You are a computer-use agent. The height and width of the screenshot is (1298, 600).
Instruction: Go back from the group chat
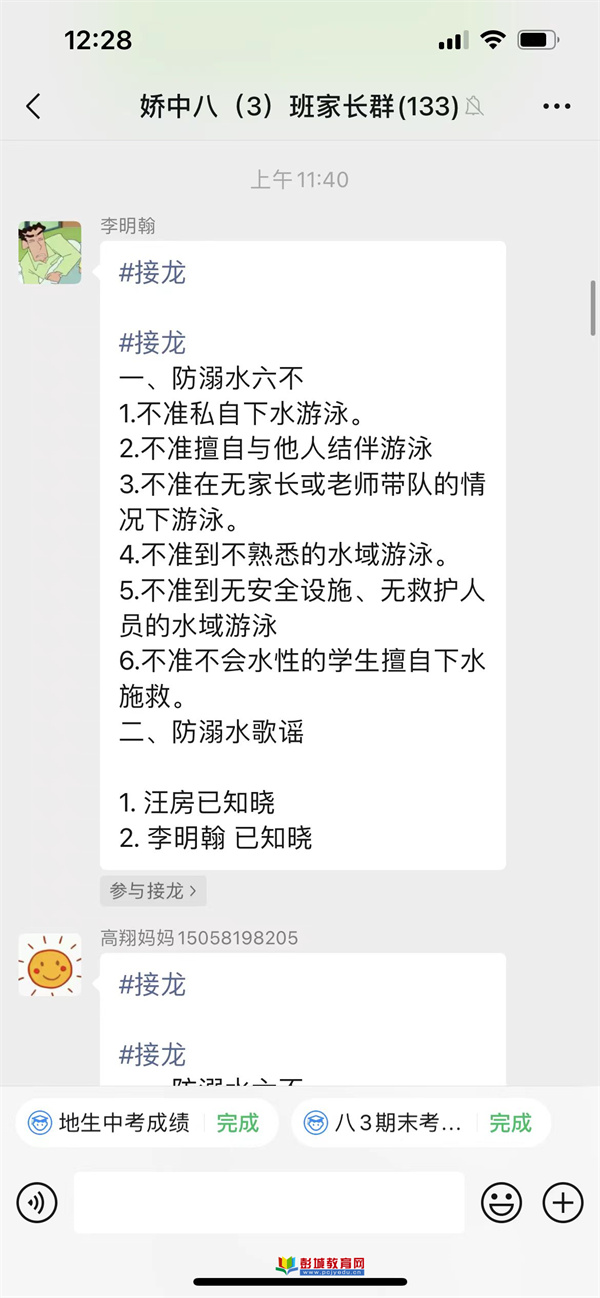[x=34, y=107]
